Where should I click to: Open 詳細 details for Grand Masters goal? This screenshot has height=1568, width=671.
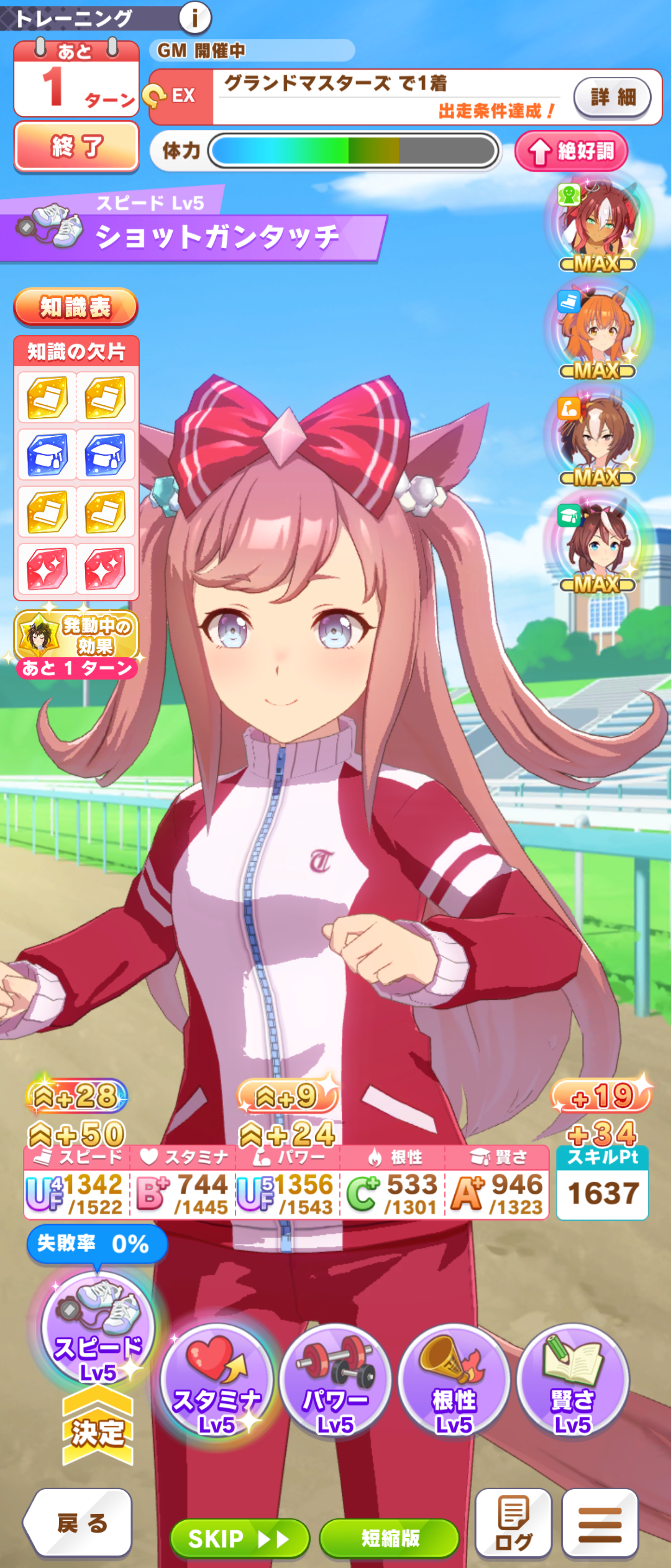[x=612, y=97]
